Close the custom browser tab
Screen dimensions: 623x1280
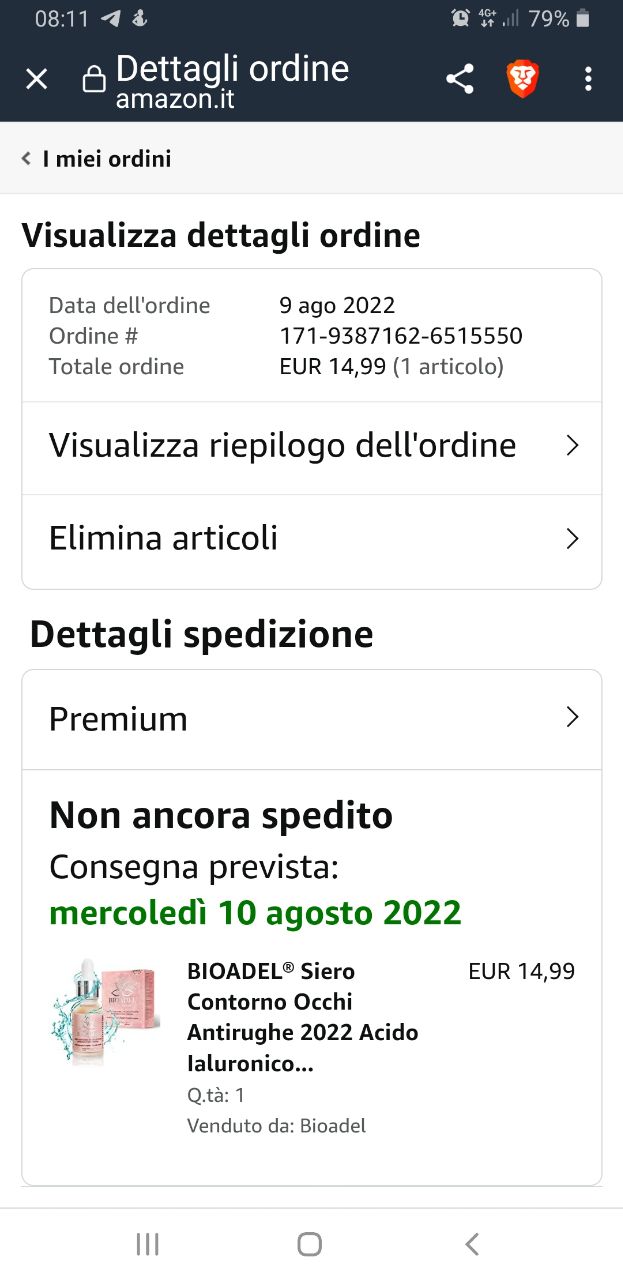point(36,79)
